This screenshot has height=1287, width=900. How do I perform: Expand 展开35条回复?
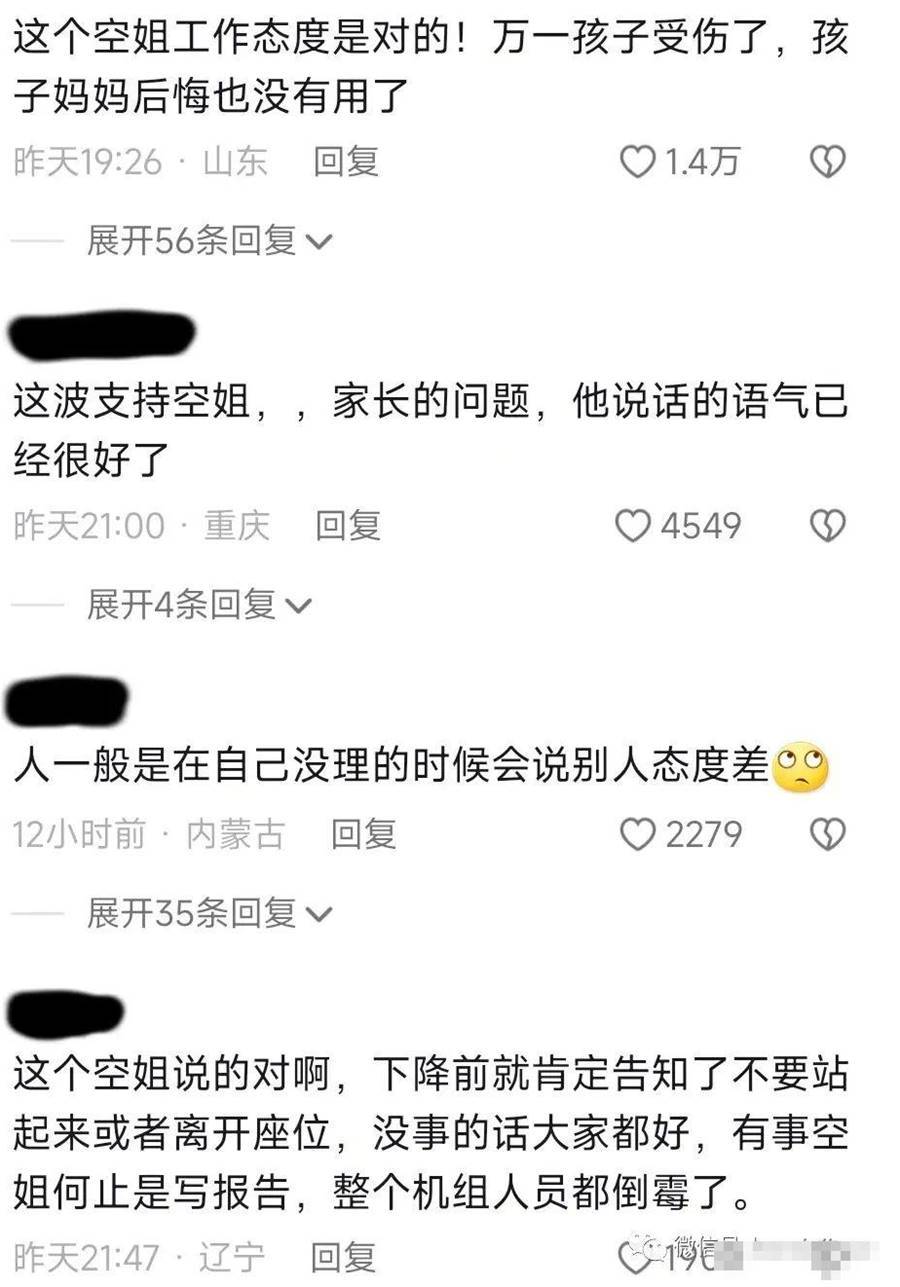coord(209,912)
